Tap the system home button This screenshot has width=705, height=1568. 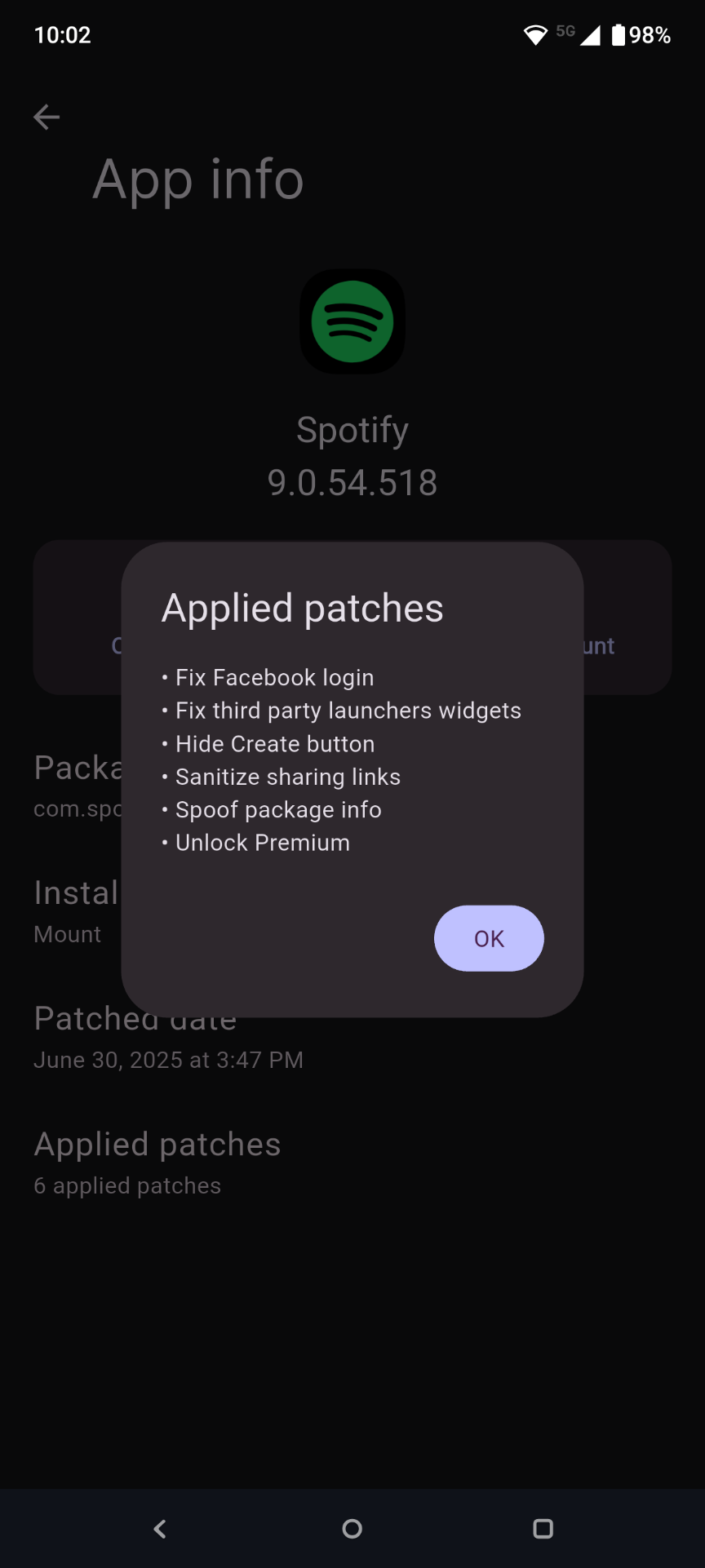pyautogui.click(x=352, y=1529)
